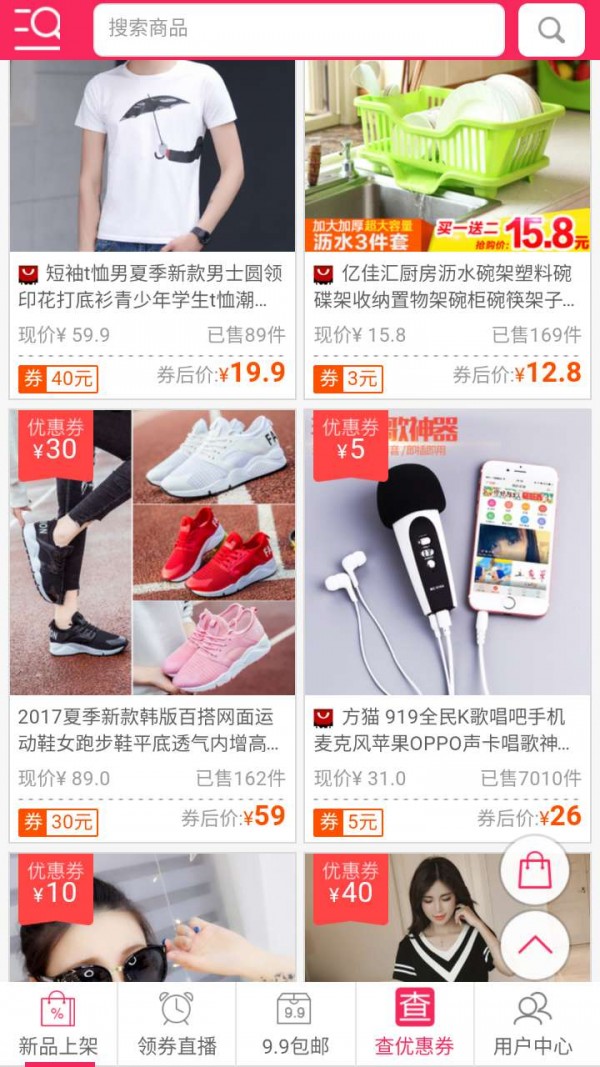This screenshot has width=600, height=1067.
Task: Open the category menu icon at top left
Action: click(37, 29)
